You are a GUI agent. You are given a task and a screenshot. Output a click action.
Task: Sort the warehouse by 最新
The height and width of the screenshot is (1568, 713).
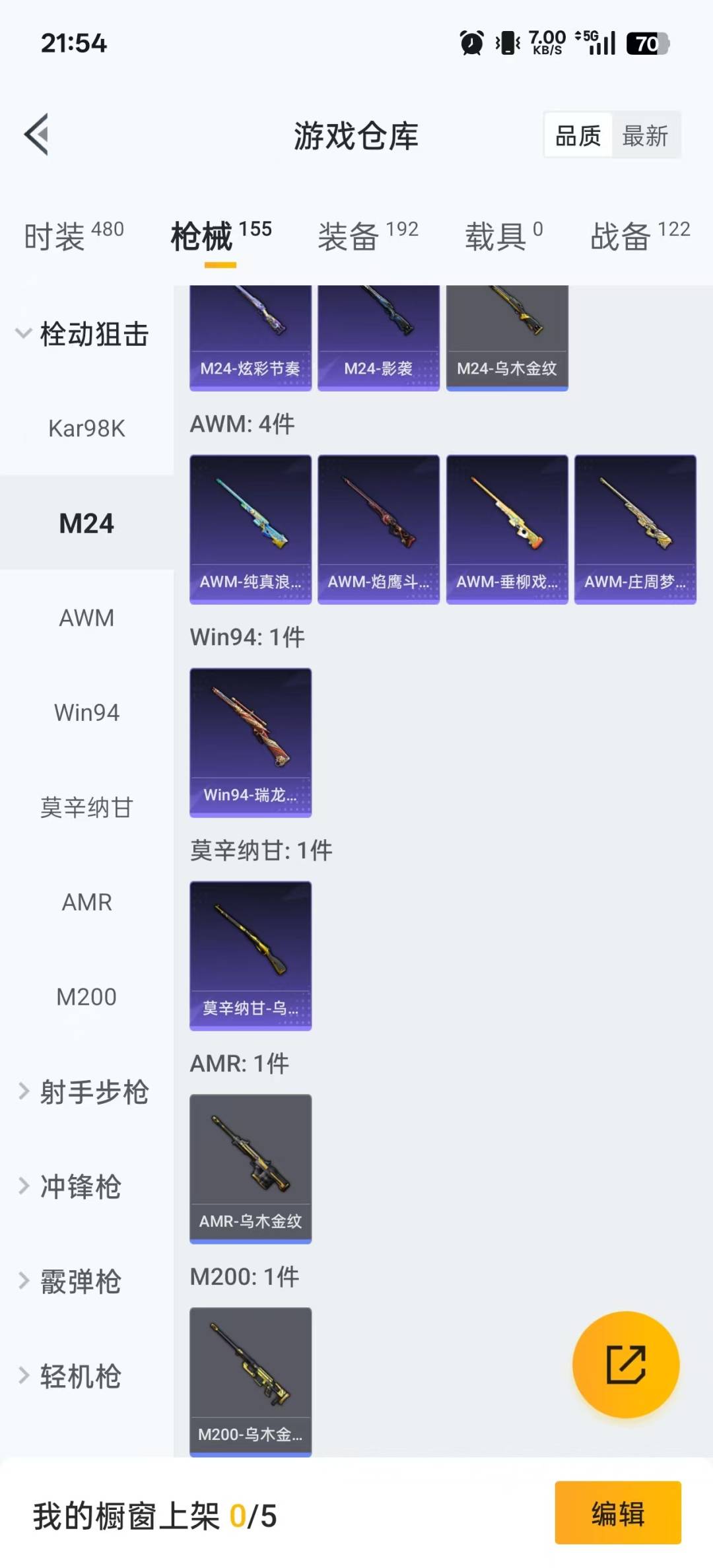[x=645, y=136]
